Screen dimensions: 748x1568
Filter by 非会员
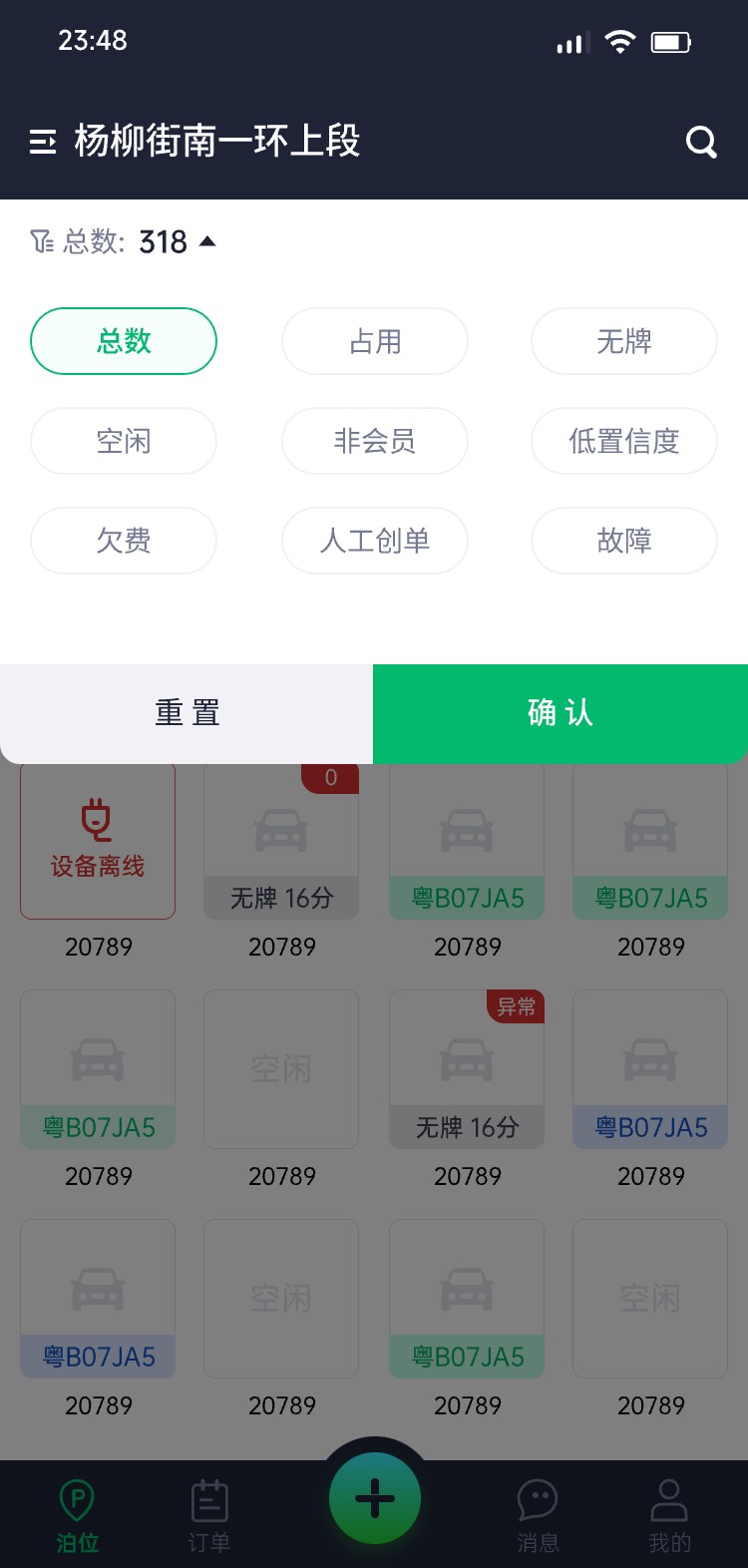click(x=375, y=441)
